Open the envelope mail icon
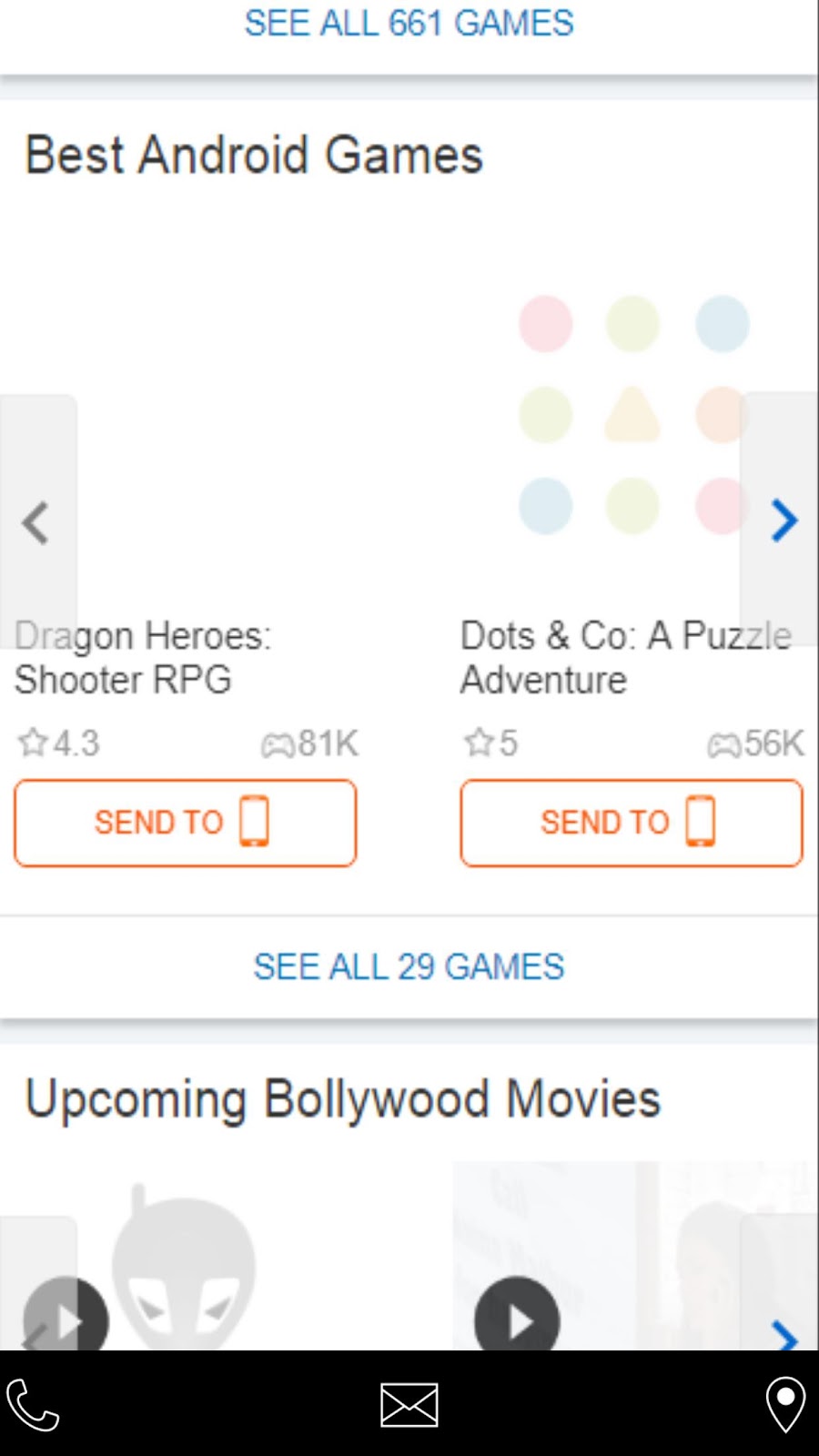 (409, 1404)
